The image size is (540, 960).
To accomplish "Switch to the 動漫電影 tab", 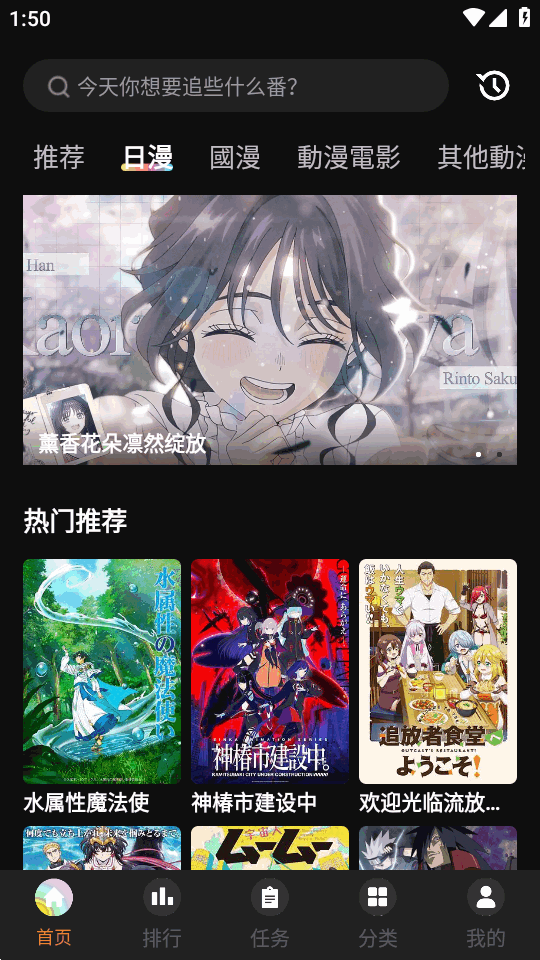I will 349,157.
